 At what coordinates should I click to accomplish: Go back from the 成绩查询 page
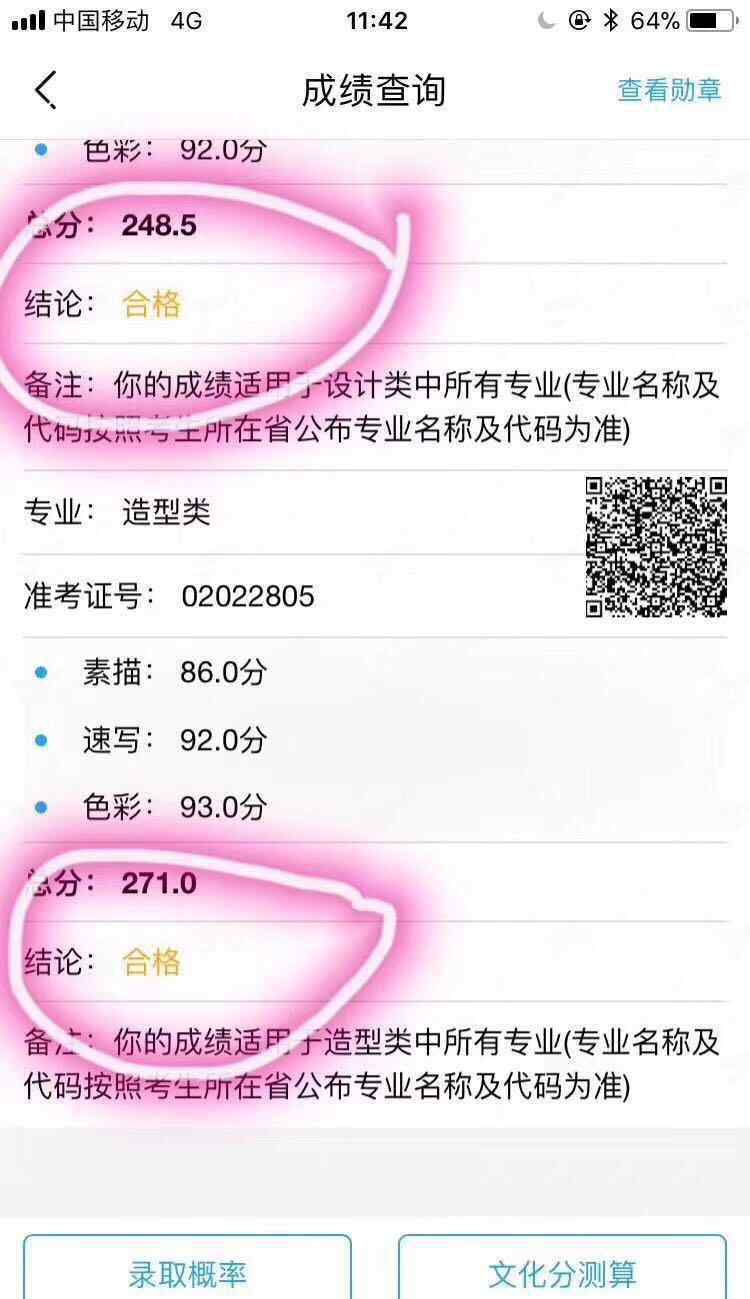coord(46,90)
